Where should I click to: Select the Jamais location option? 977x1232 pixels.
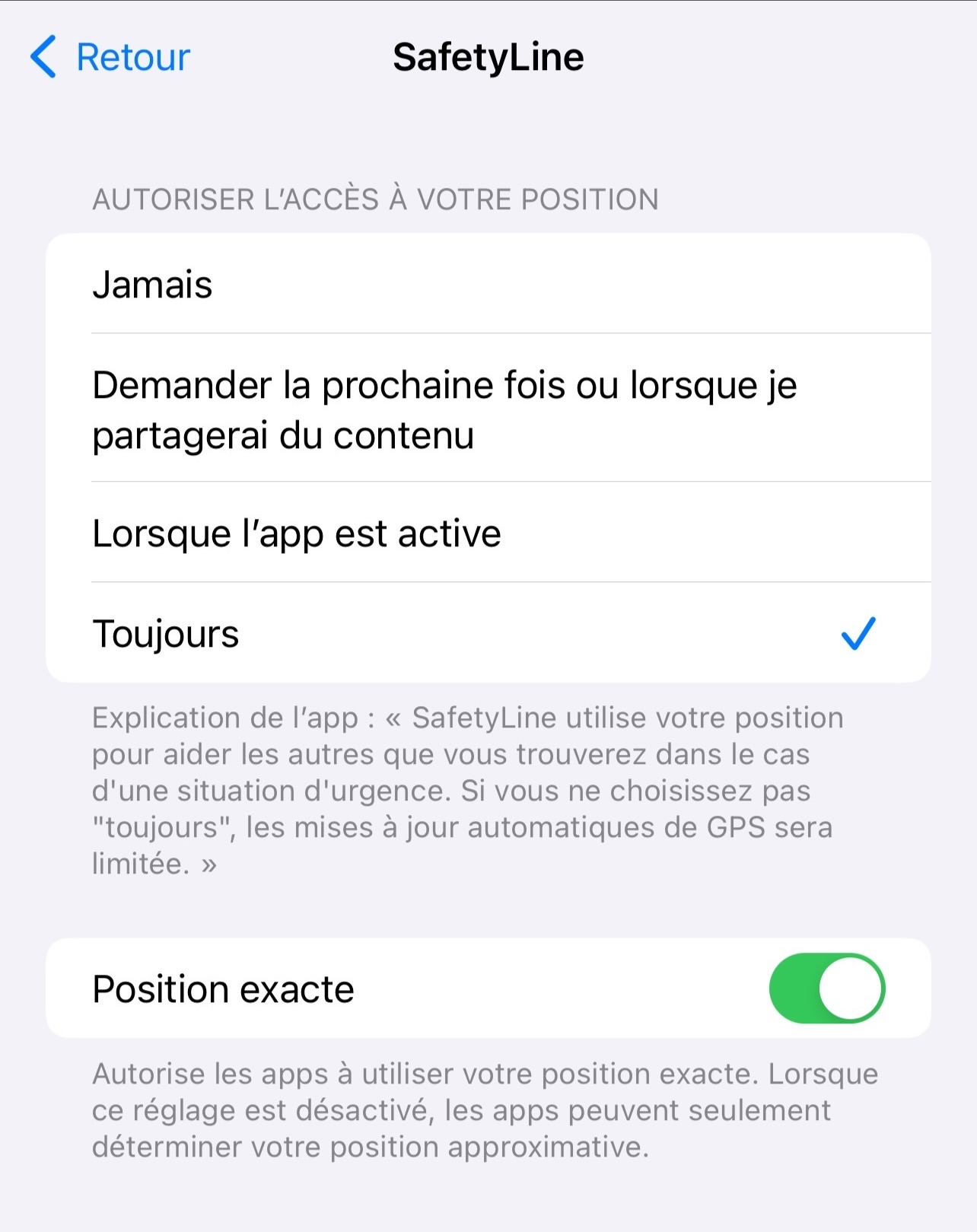[487, 284]
